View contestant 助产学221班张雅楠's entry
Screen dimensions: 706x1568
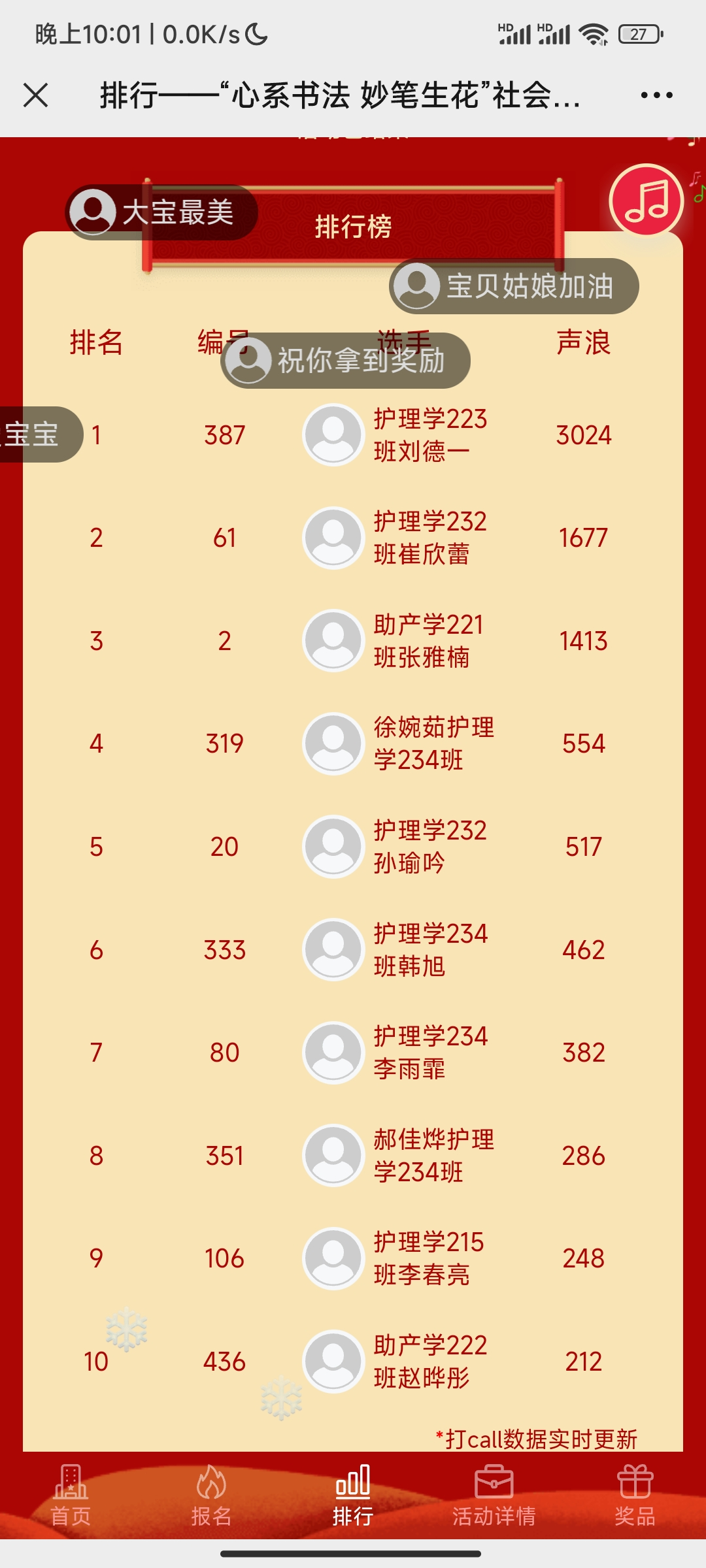pyautogui.click(x=428, y=641)
